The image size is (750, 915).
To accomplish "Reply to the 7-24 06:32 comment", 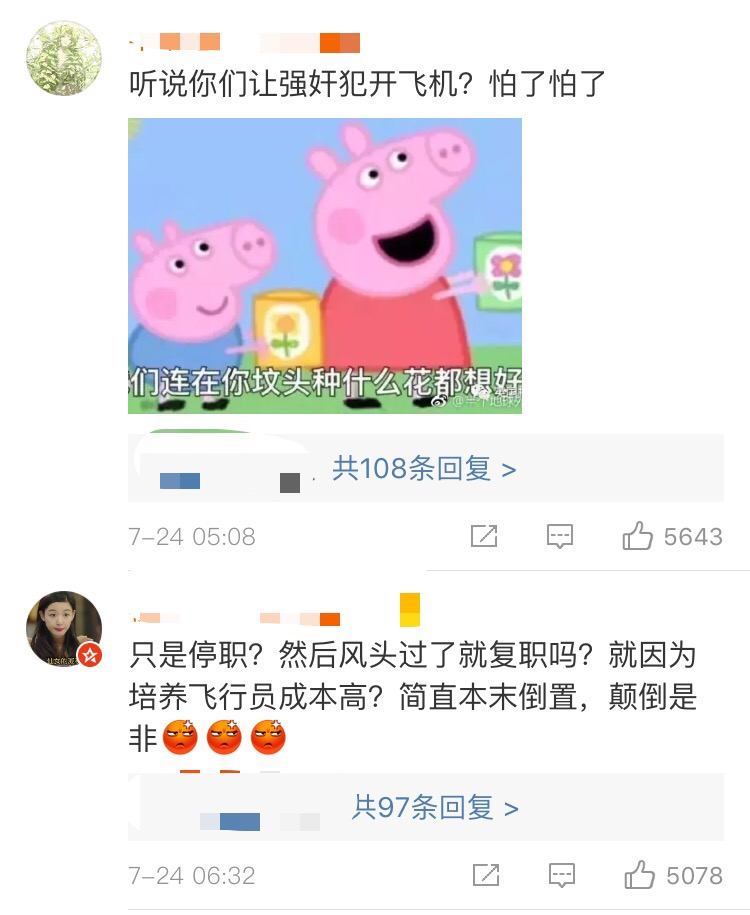I will pos(561,876).
